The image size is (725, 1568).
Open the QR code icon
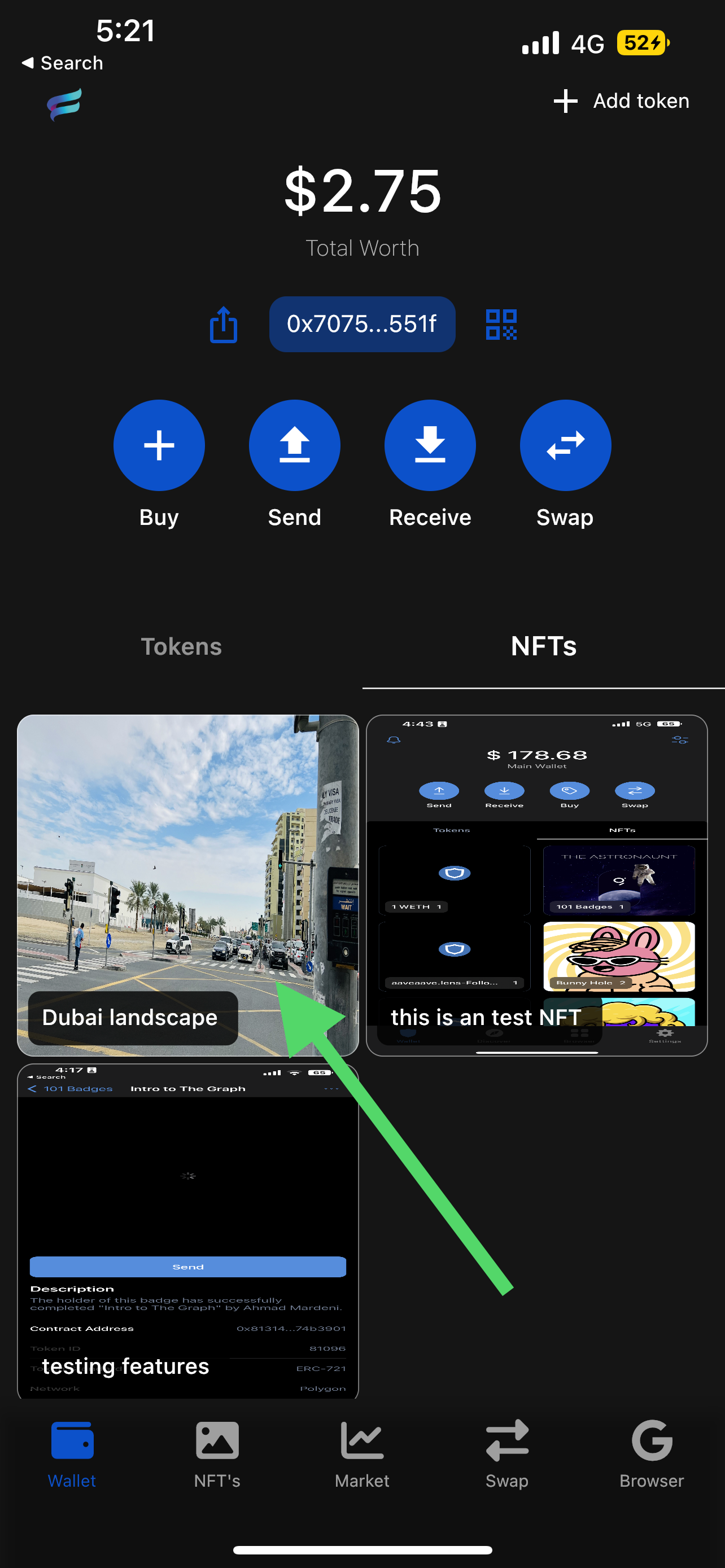501,325
